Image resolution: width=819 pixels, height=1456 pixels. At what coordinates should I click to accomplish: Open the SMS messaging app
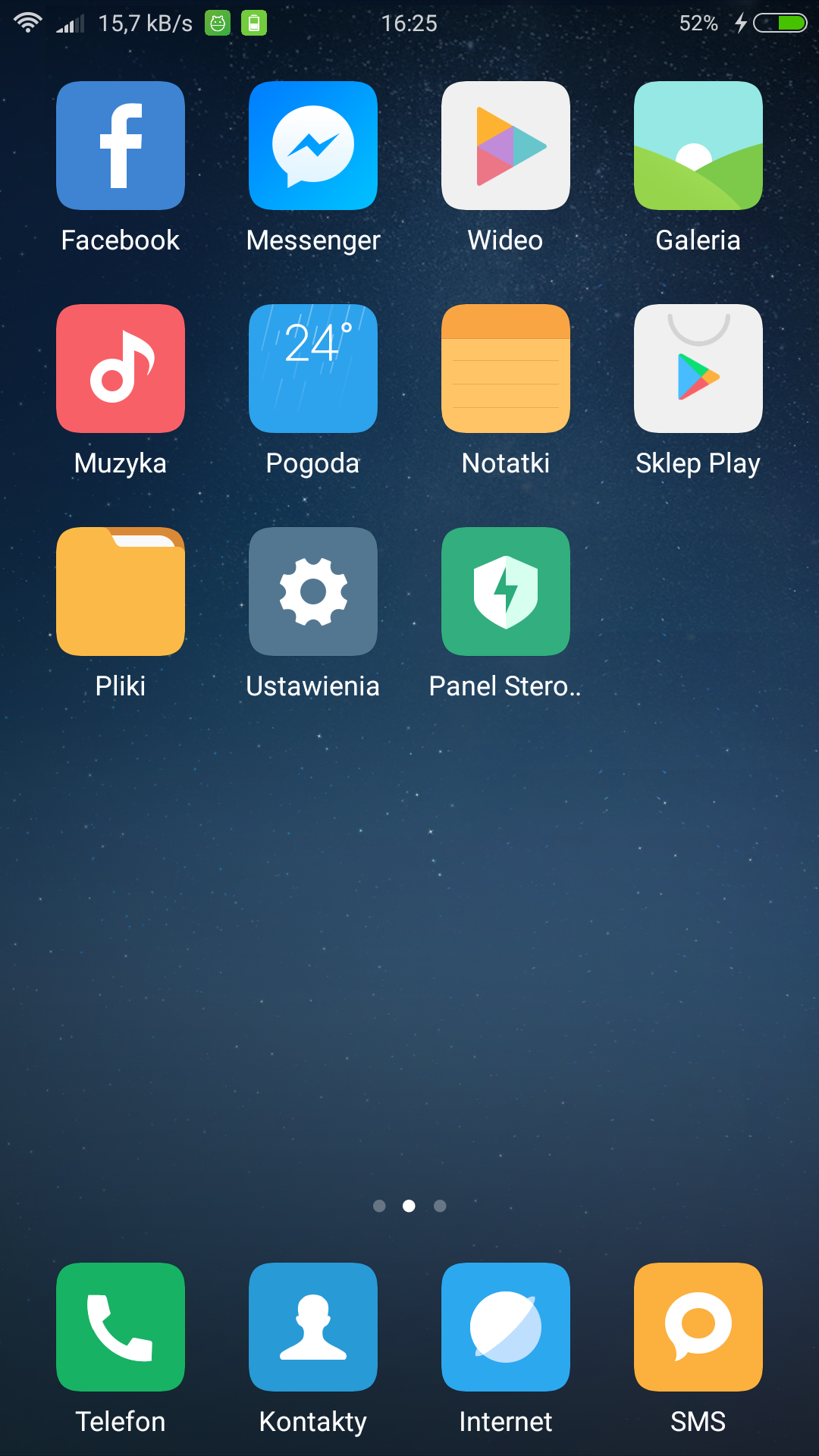pyautogui.click(x=698, y=1327)
